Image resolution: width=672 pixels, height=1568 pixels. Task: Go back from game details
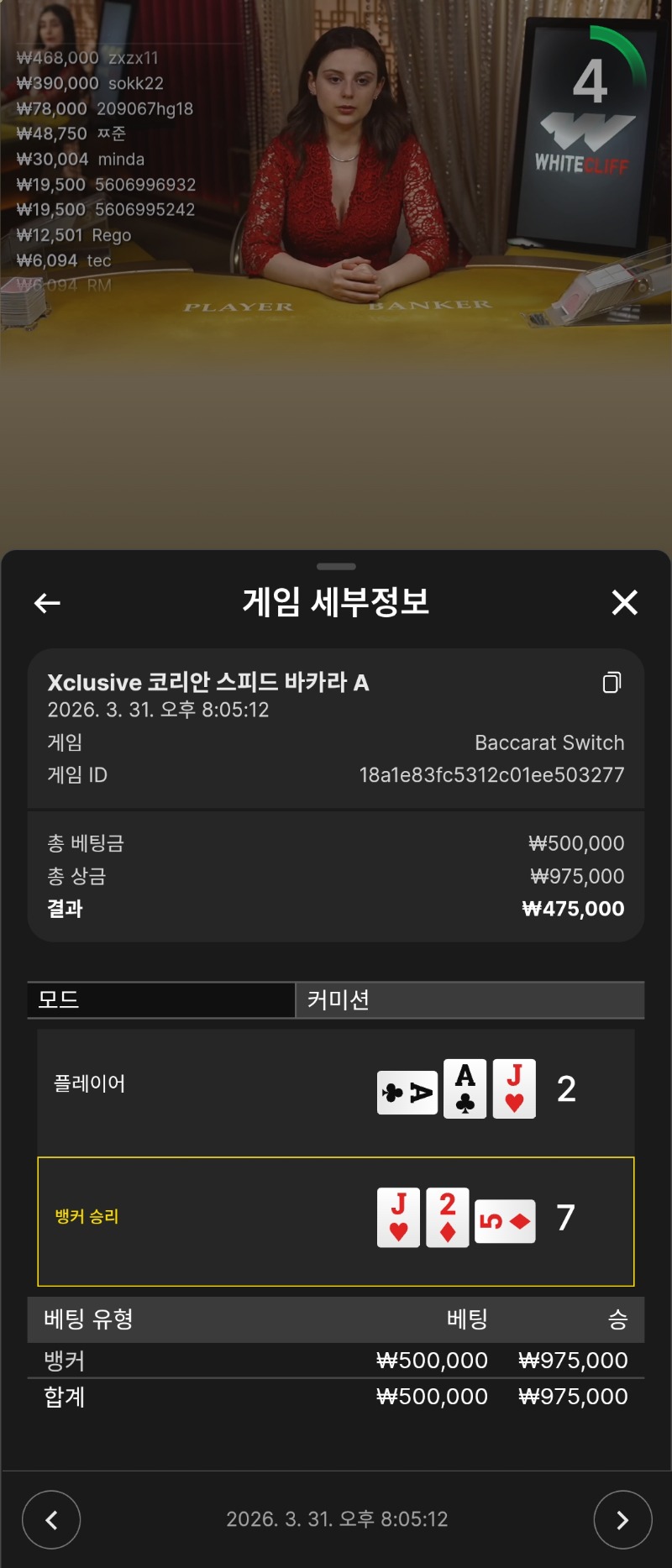47,602
